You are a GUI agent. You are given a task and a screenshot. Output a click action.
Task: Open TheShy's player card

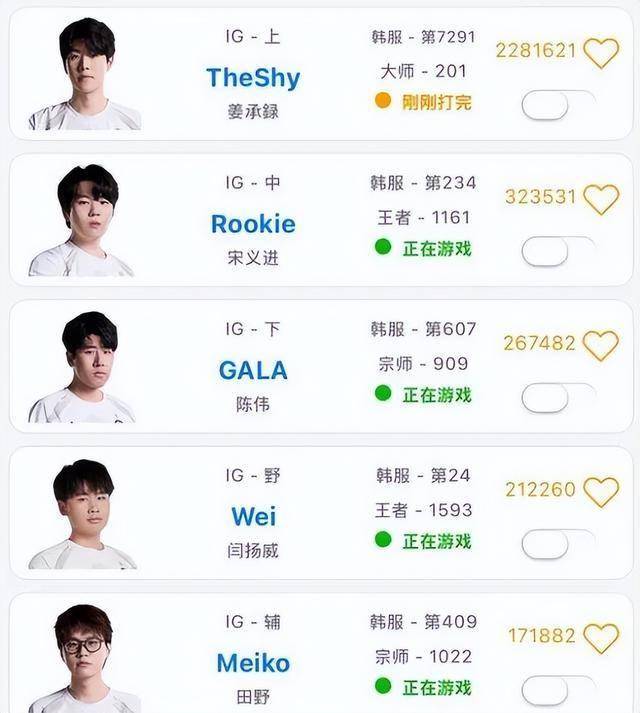pyautogui.click(x=253, y=77)
